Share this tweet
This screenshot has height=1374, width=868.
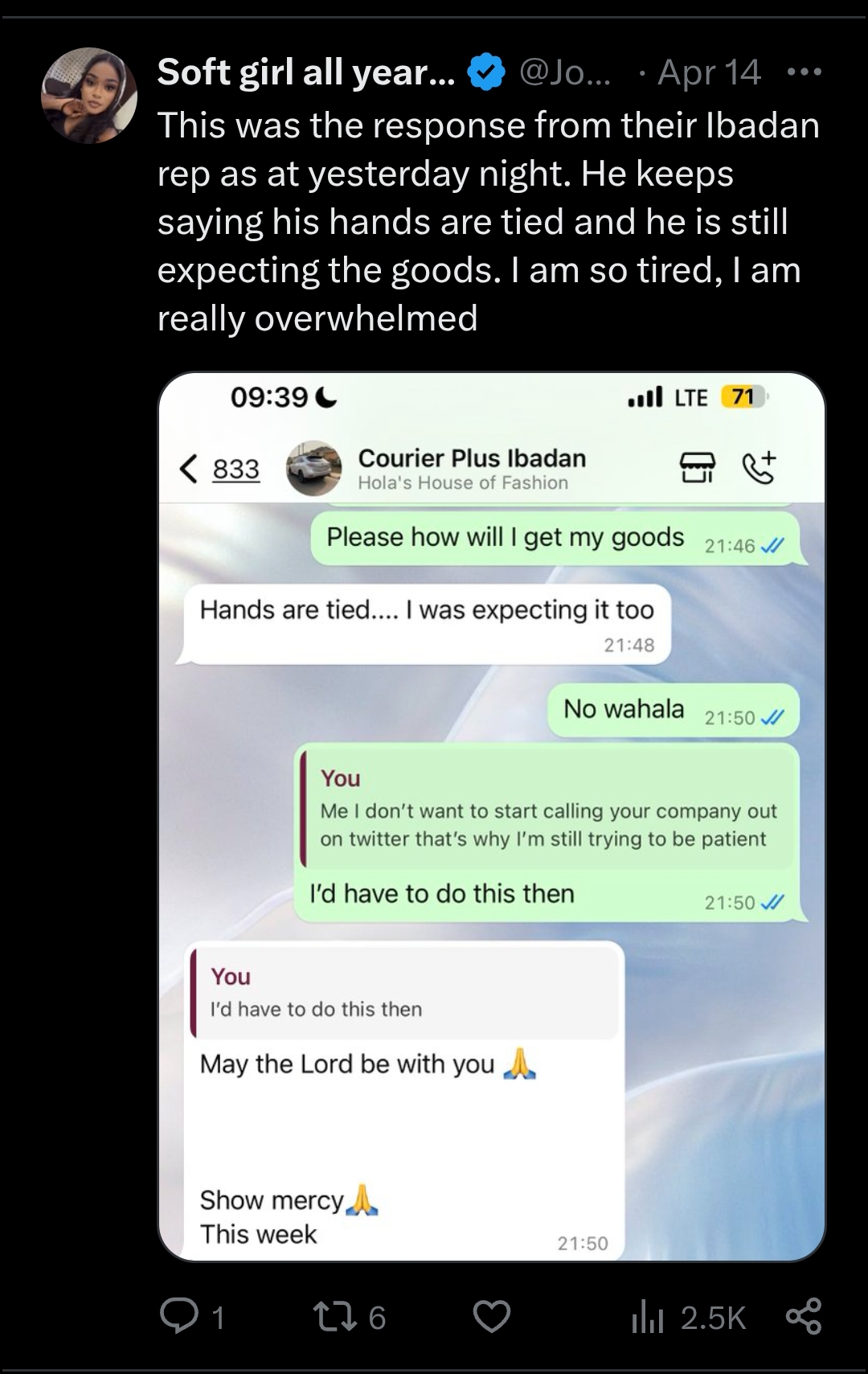[803, 1317]
